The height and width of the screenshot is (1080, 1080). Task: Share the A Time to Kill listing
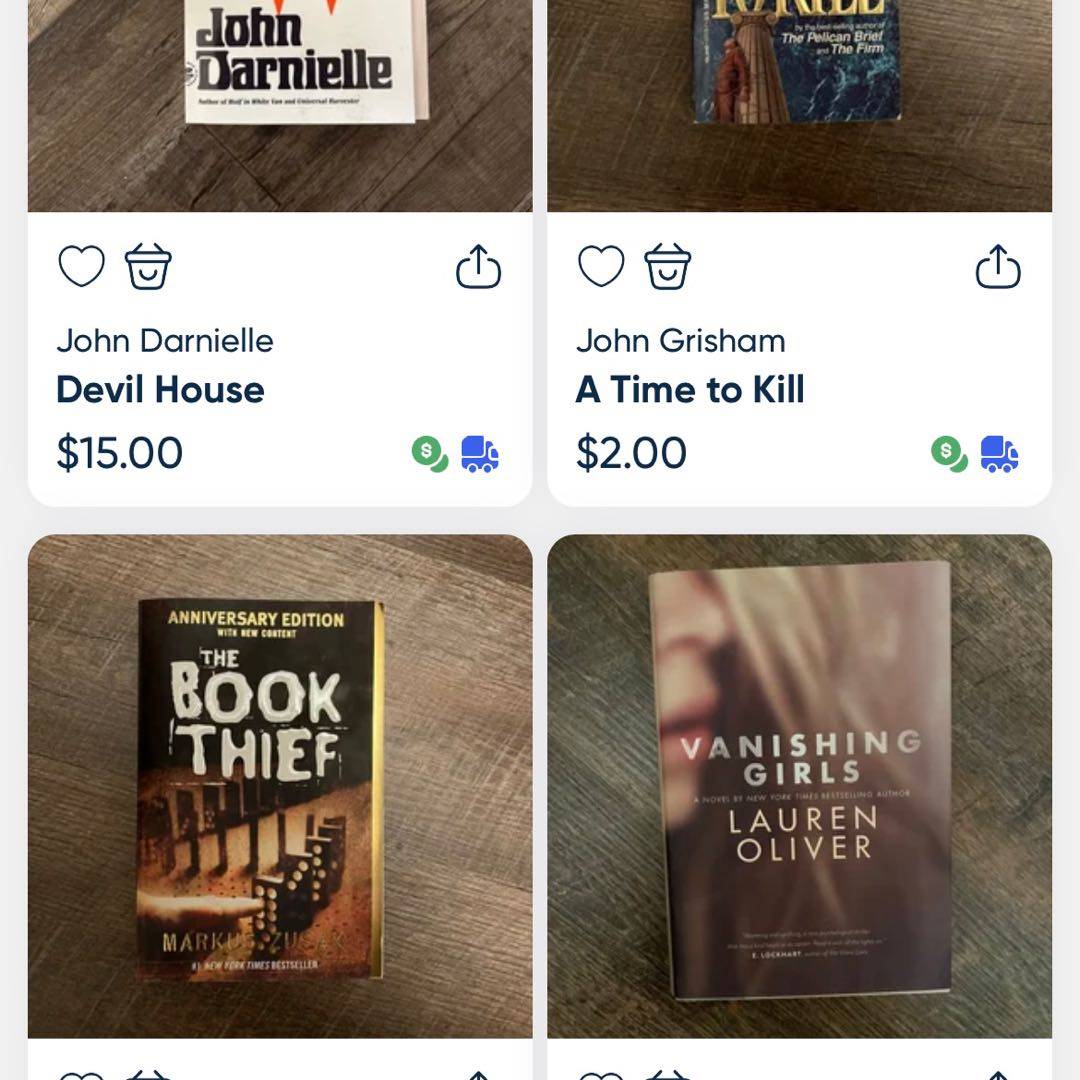tap(997, 267)
